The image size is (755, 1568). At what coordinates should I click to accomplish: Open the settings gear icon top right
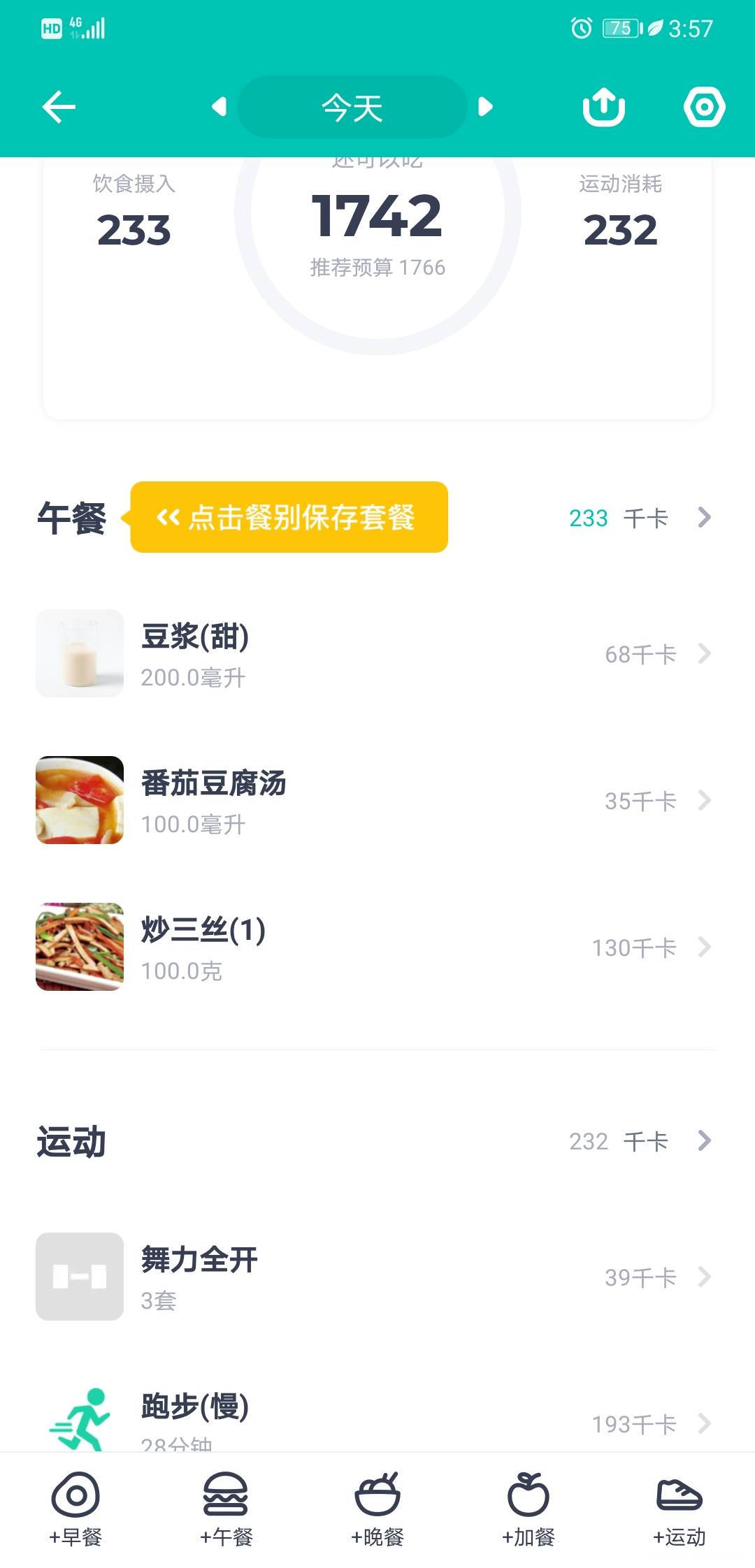click(x=704, y=107)
